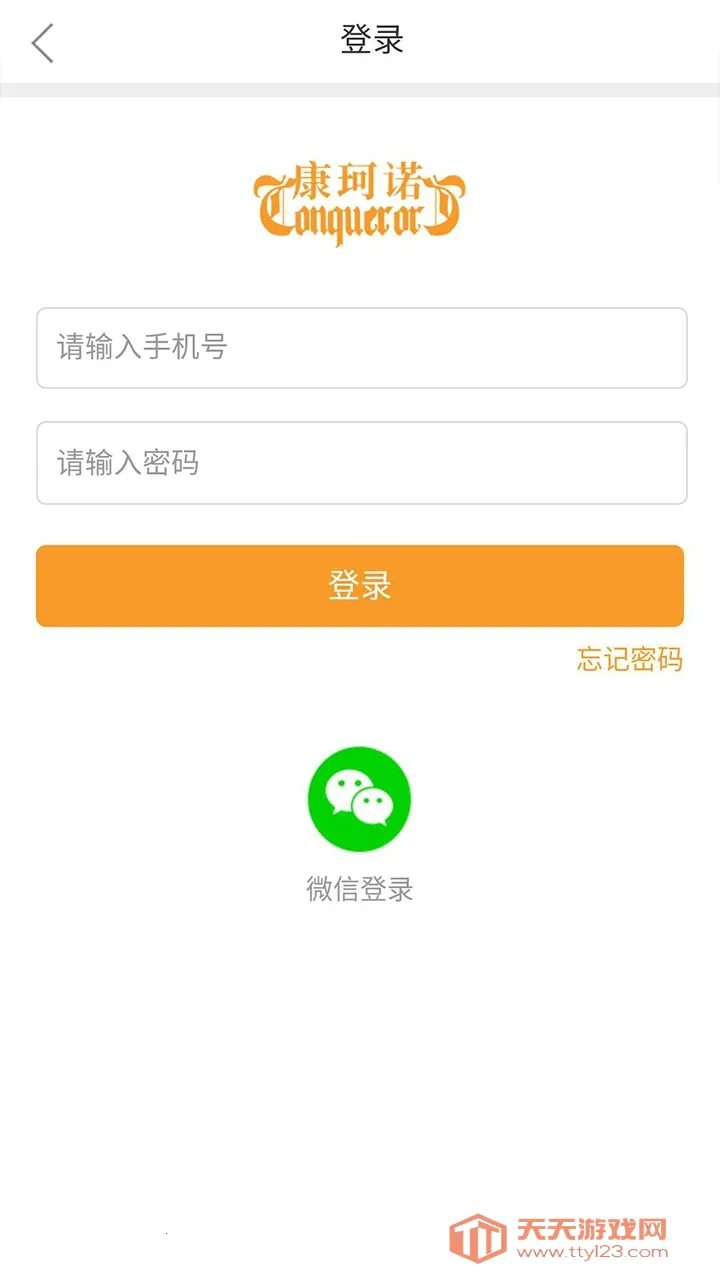Click inside the phone number input box
Viewport: 720px width, 1280px height.
(x=360, y=348)
